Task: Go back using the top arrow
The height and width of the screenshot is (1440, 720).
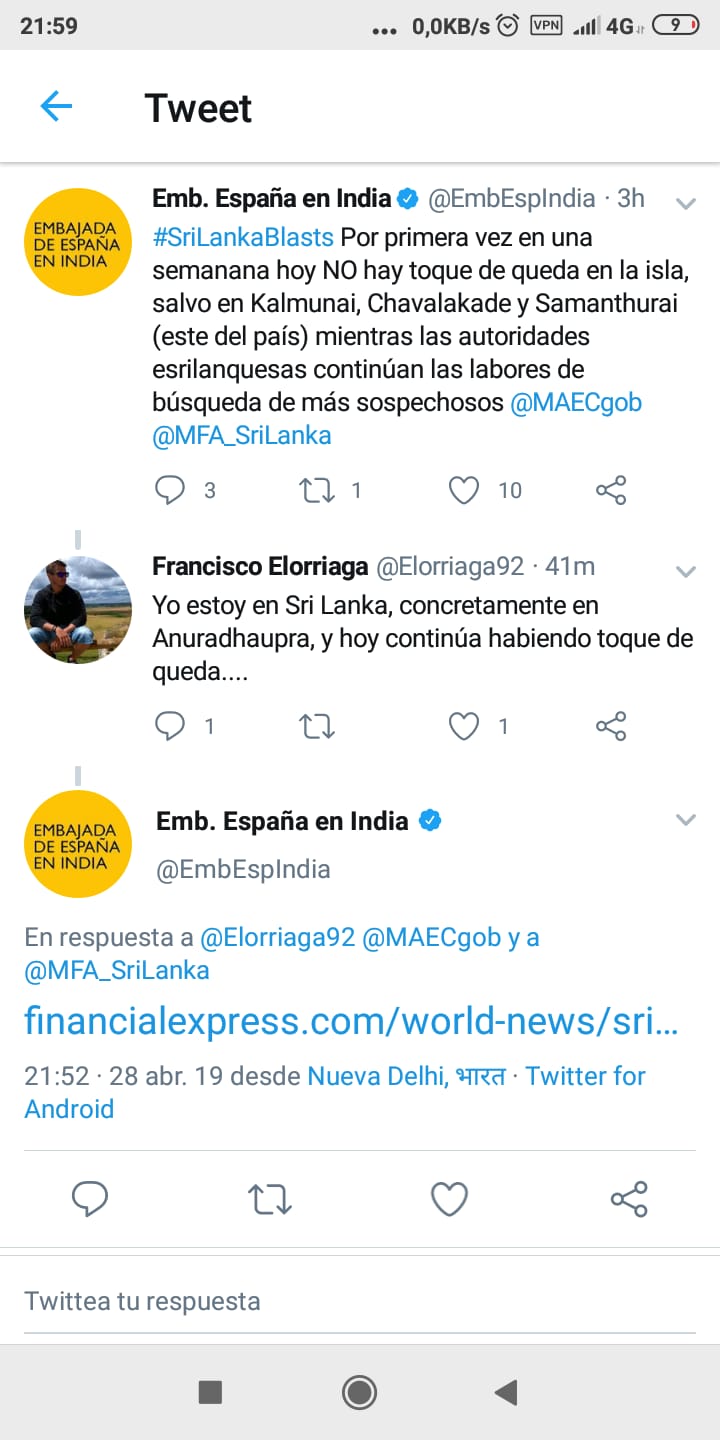Action: [x=56, y=106]
